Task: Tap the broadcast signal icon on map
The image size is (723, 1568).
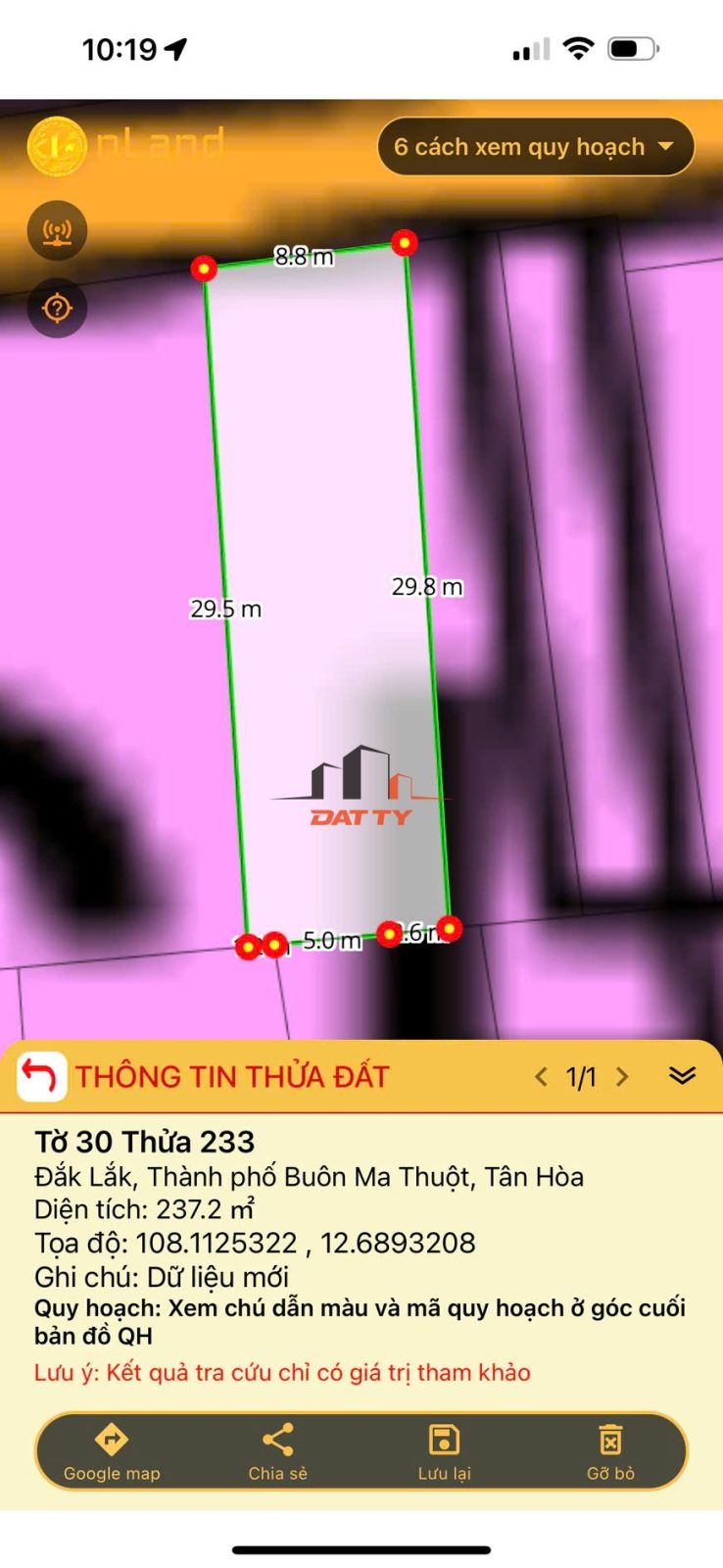Action: tap(57, 231)
